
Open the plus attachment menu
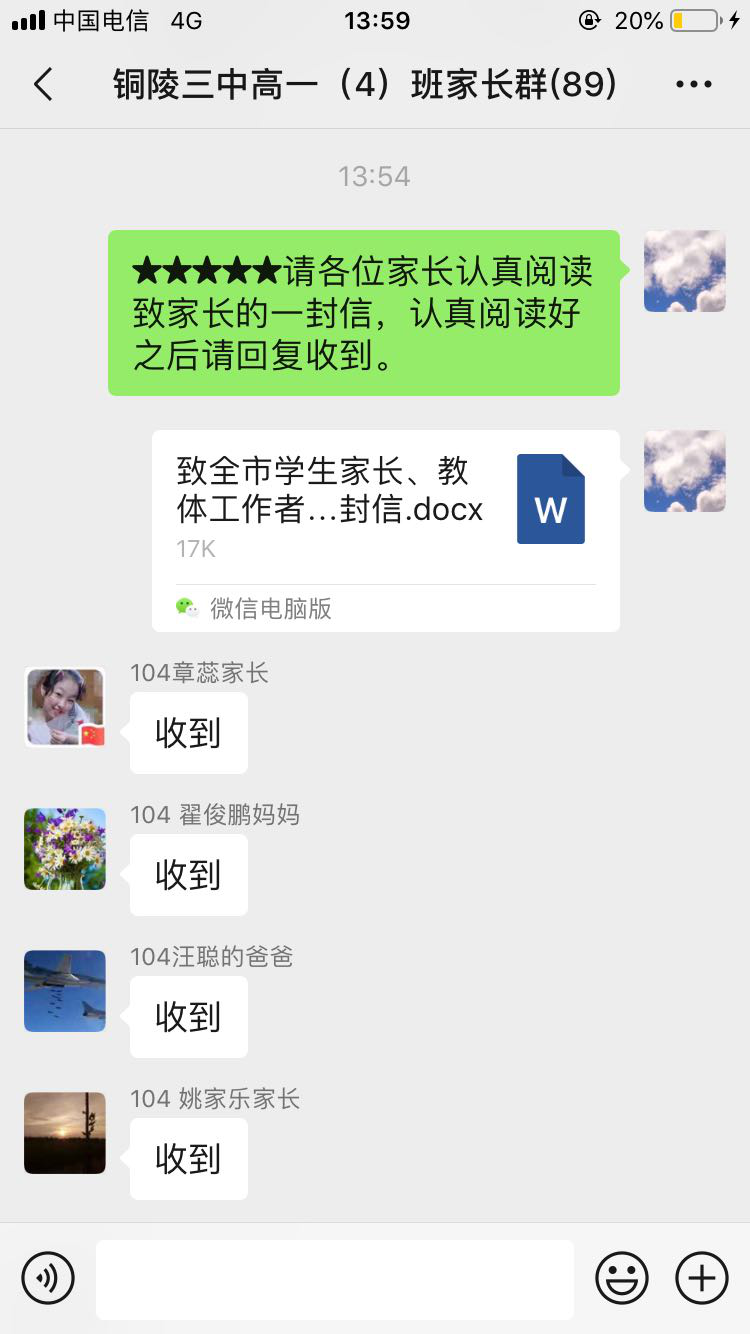pos(702,1278)
